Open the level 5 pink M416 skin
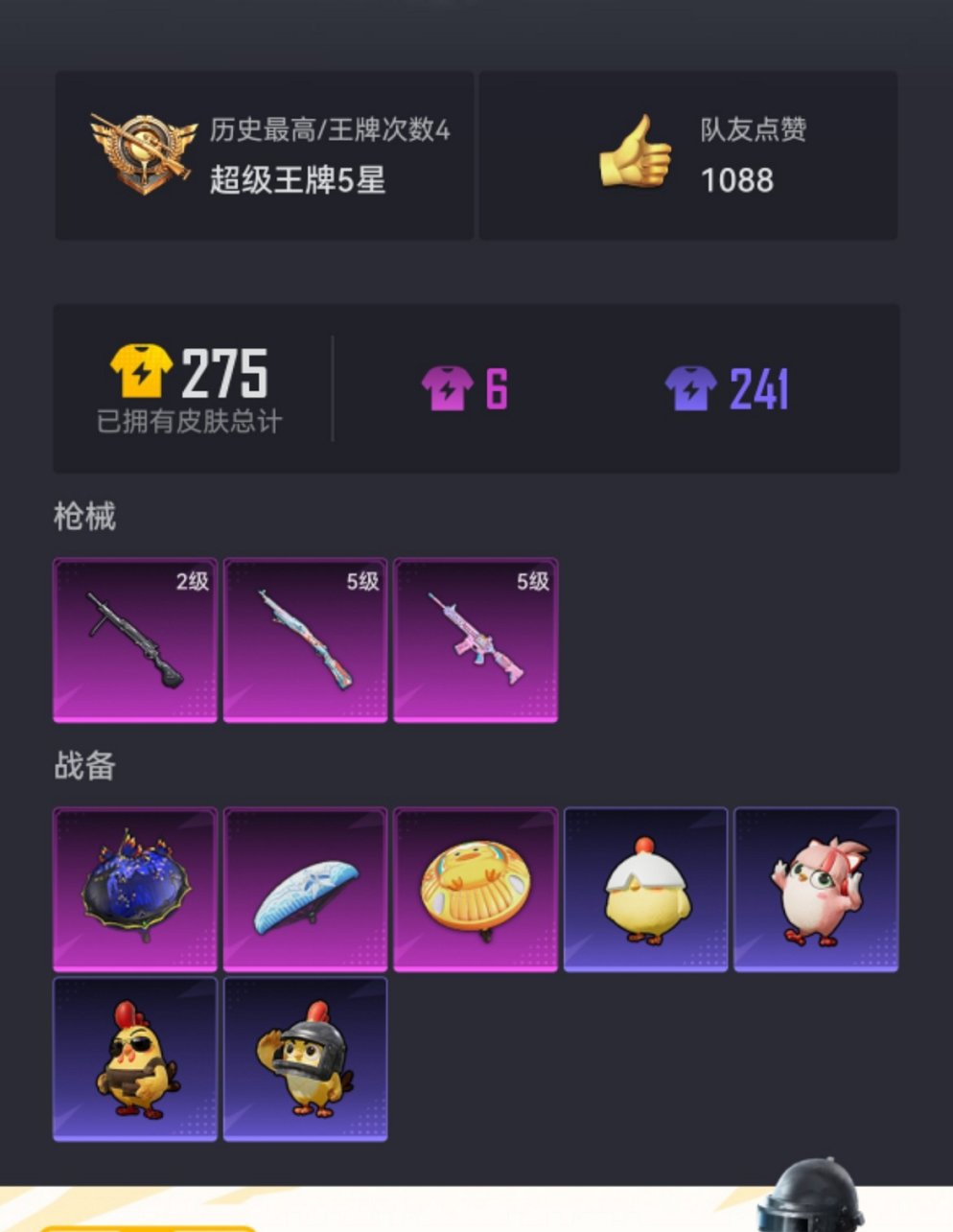 476,640
